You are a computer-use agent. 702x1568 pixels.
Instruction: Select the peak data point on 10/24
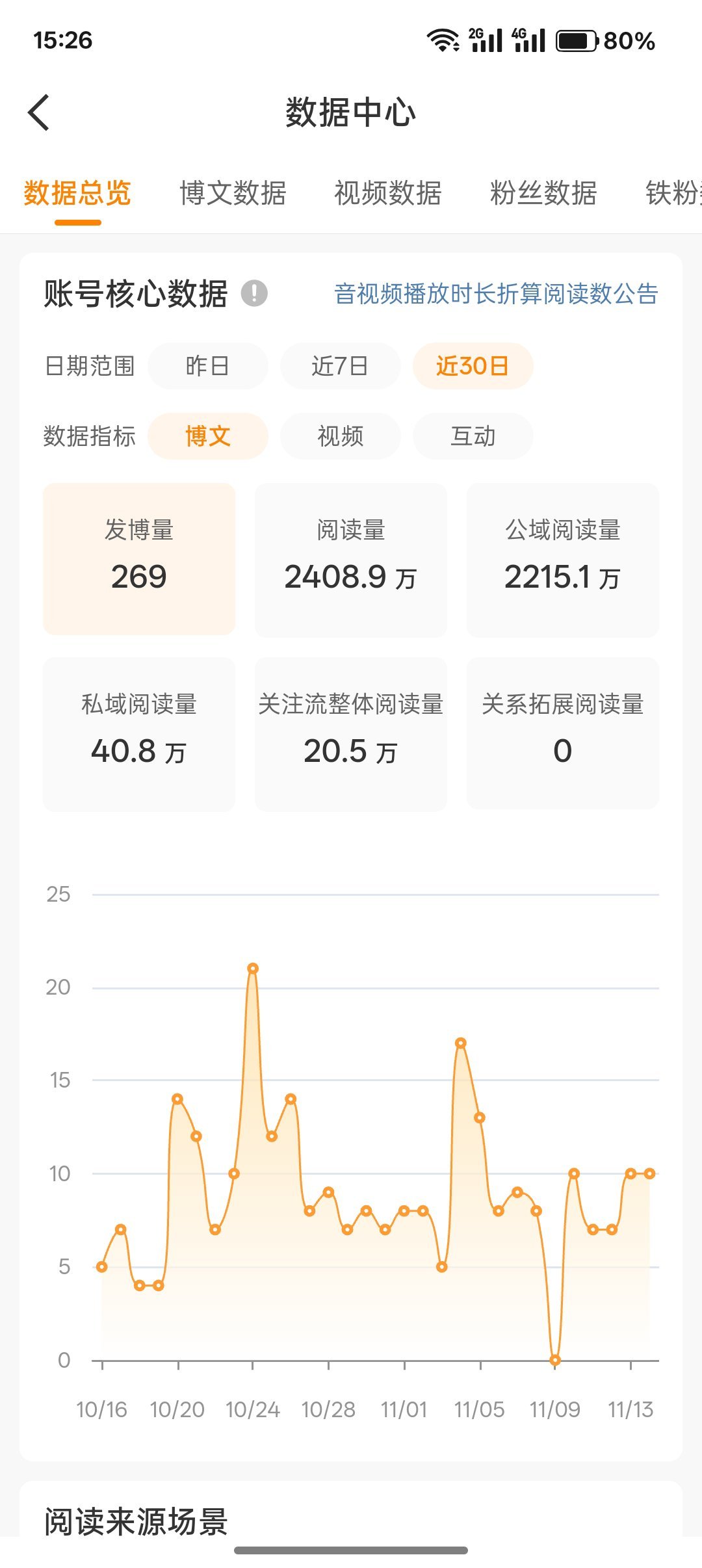[253, 967]
